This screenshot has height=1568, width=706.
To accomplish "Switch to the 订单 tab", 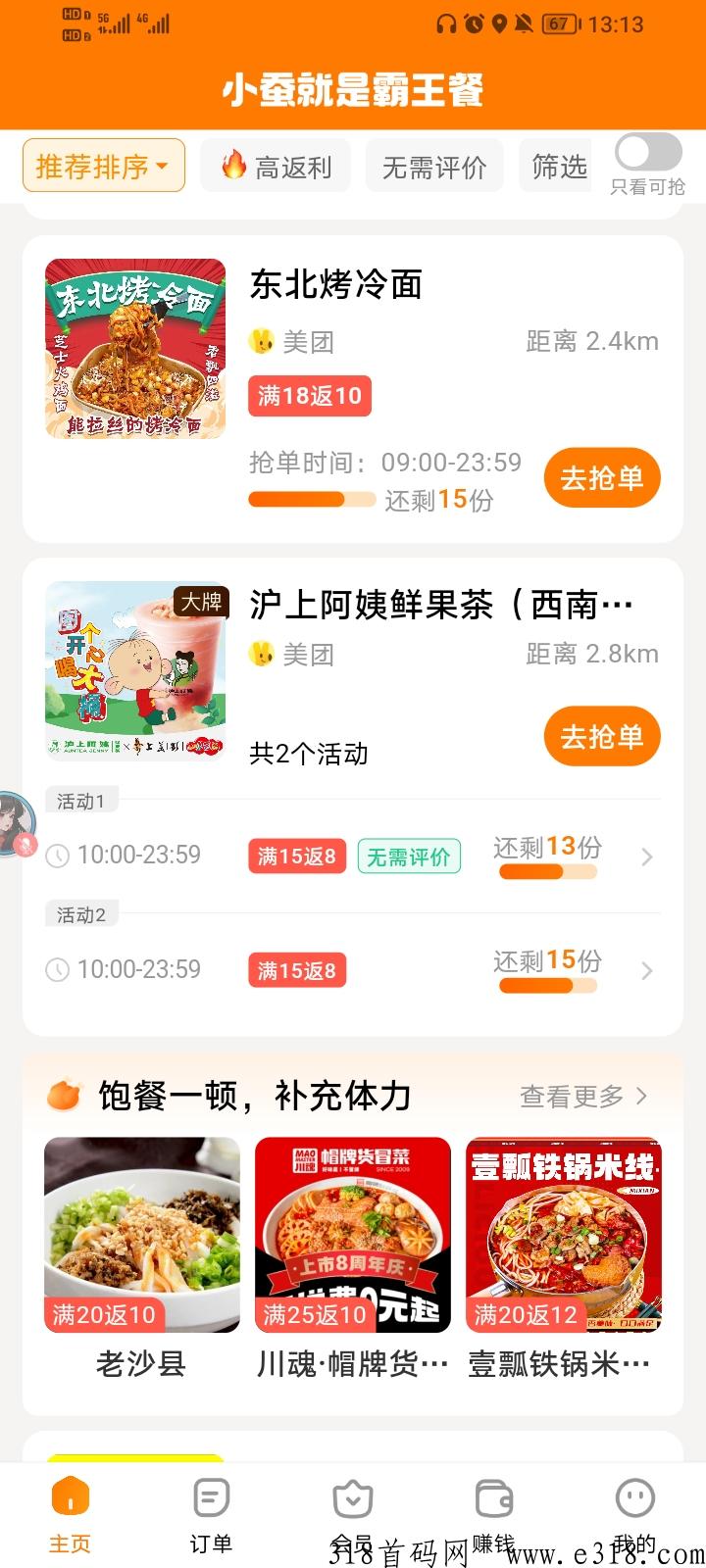I will (x=211, y=1515).
